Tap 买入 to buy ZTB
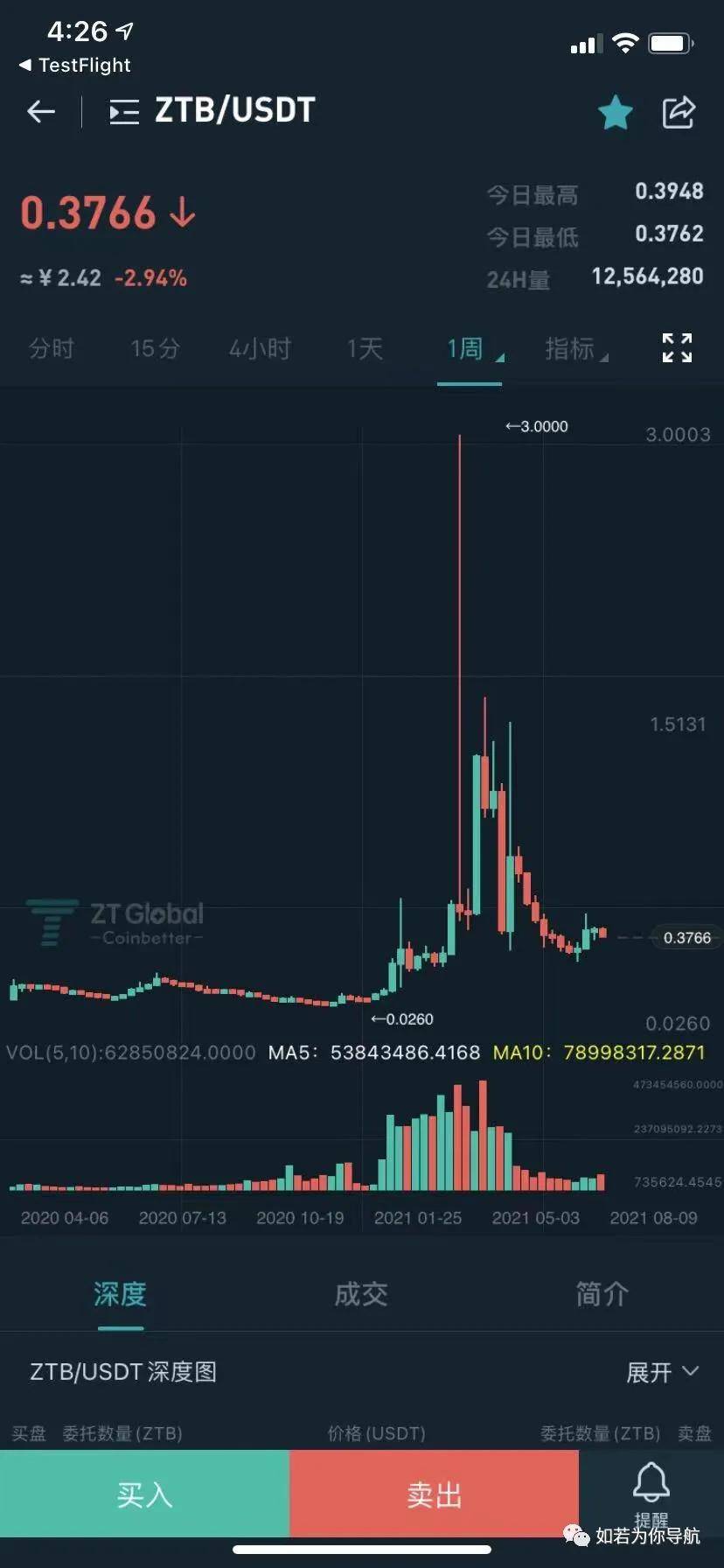This screenshot has height=1568, width=724. tap(144, 1494)
